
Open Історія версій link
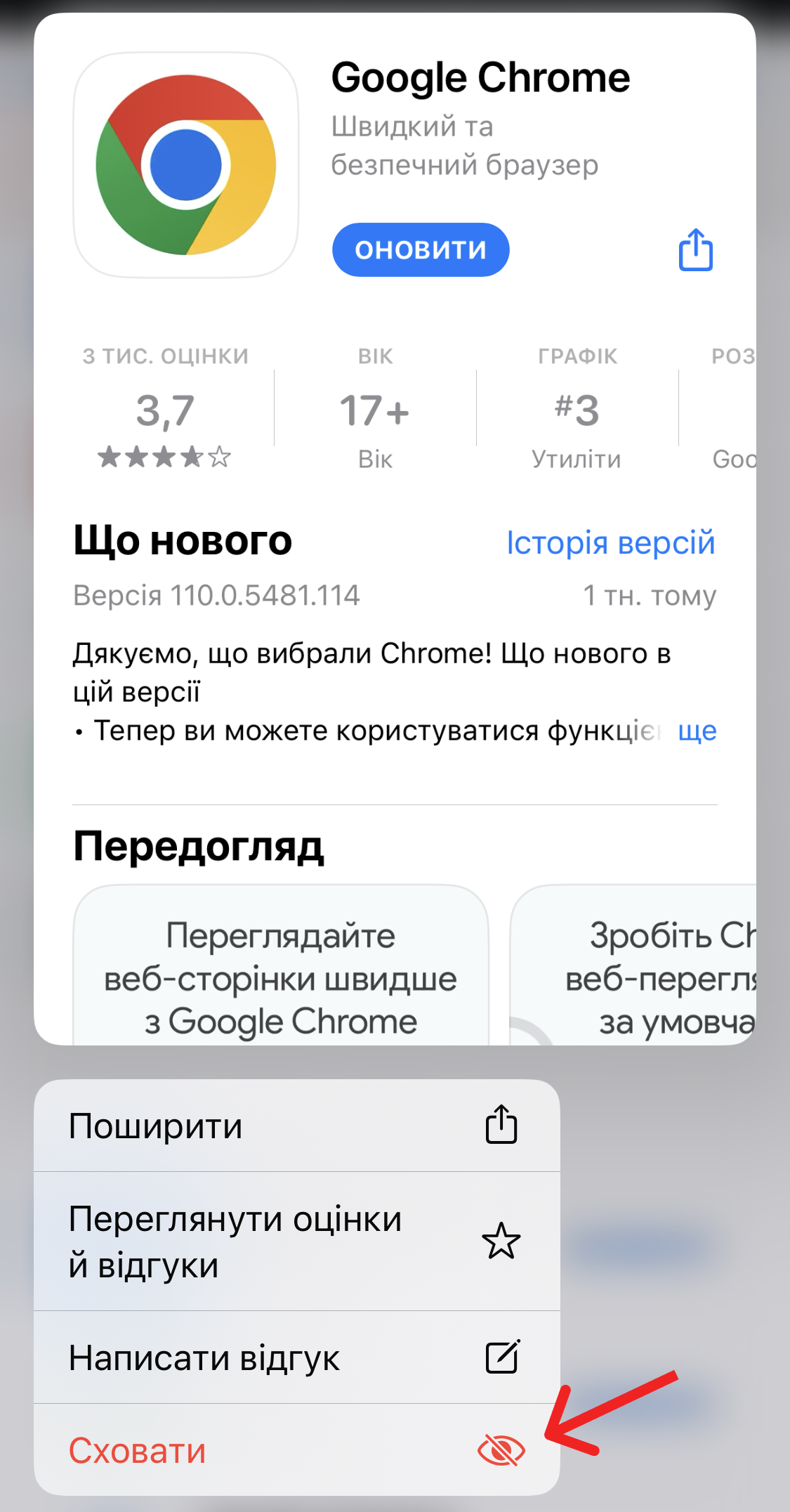(x=610, y=542)
